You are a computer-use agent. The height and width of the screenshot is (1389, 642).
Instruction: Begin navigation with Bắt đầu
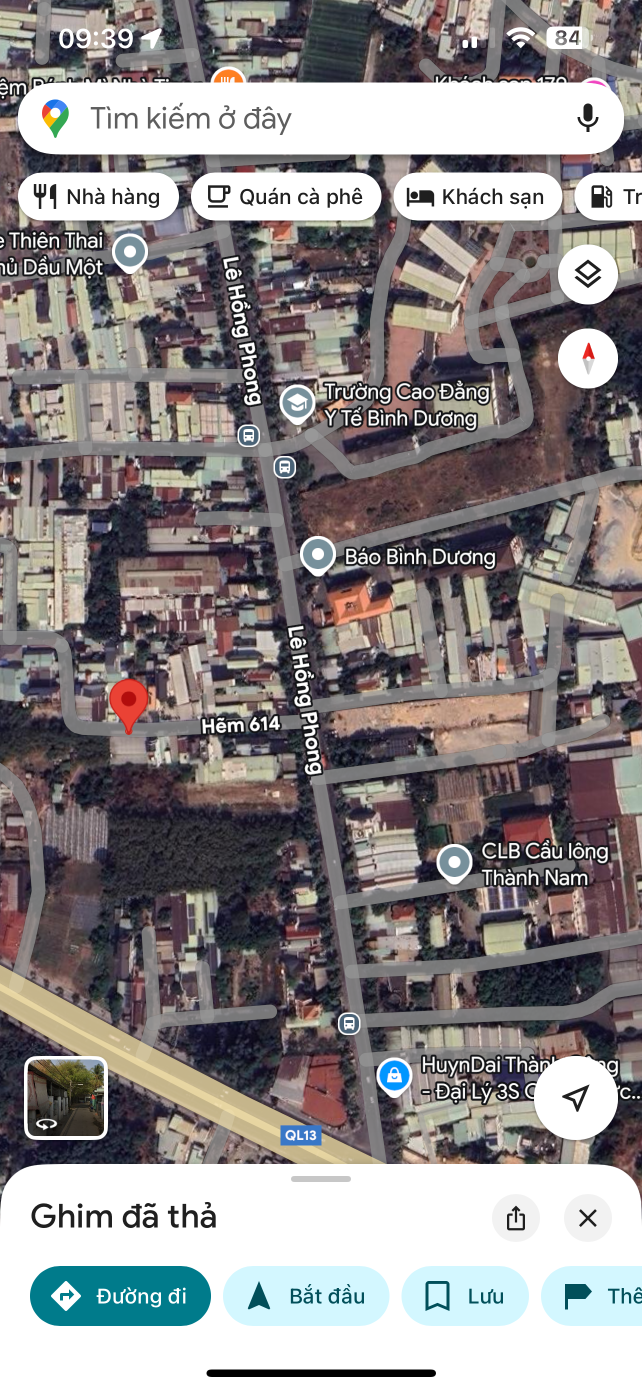[x=306, y=1296]
